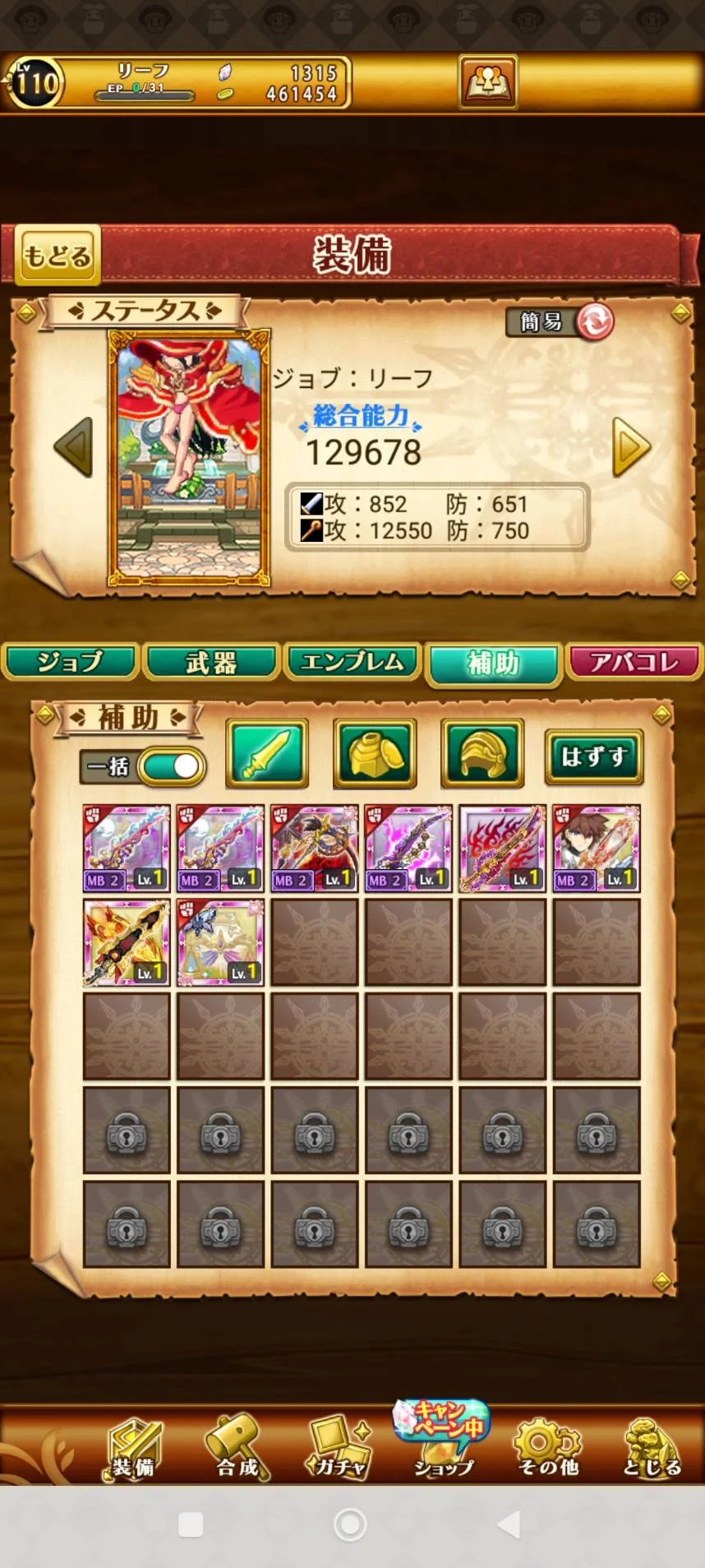Select the helmet filter button
This screenshot has height=1568, width=705.
(482, 753)
